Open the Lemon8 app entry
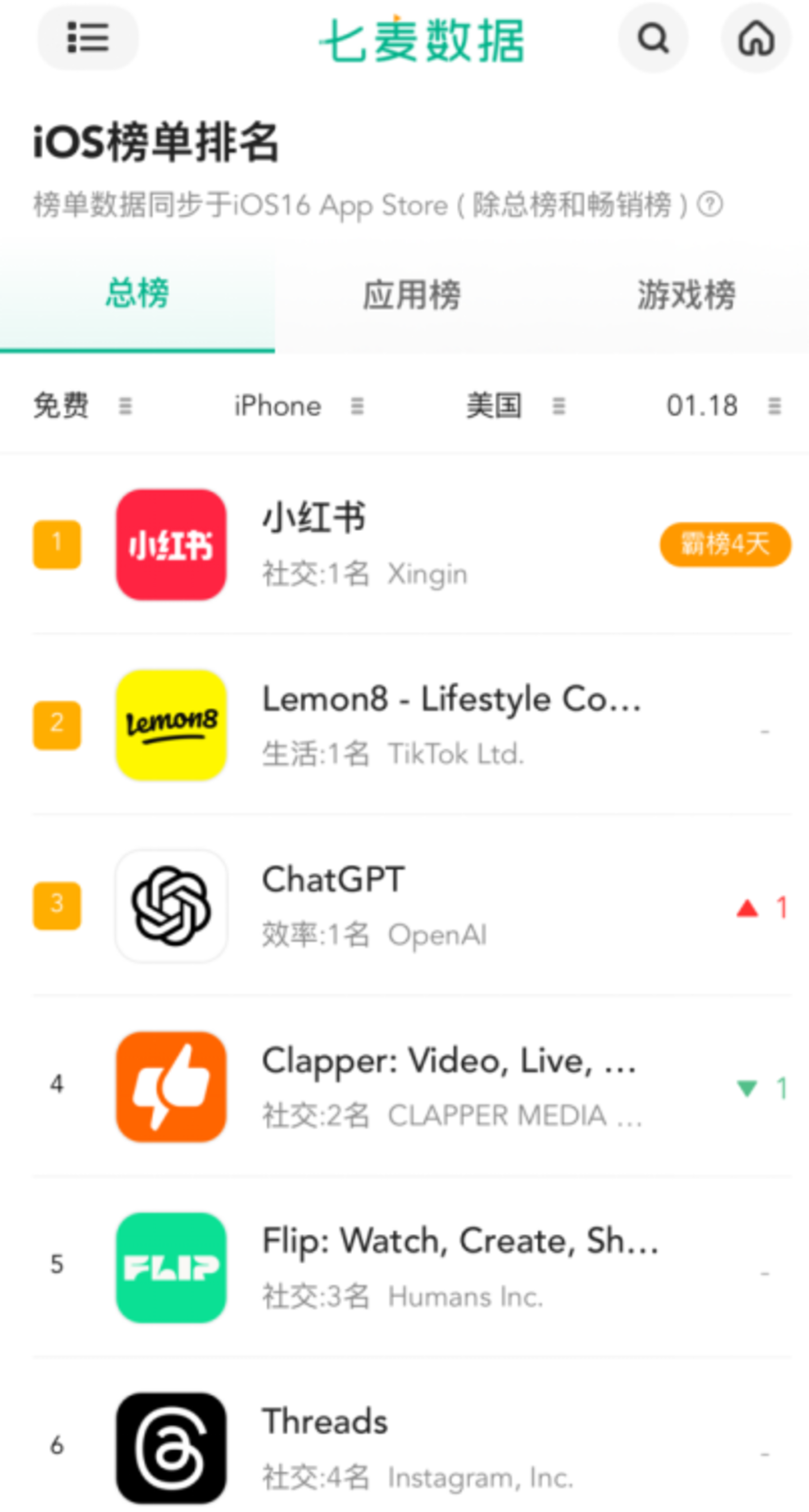The image size is (809, 1512). [x=411, y=725]
